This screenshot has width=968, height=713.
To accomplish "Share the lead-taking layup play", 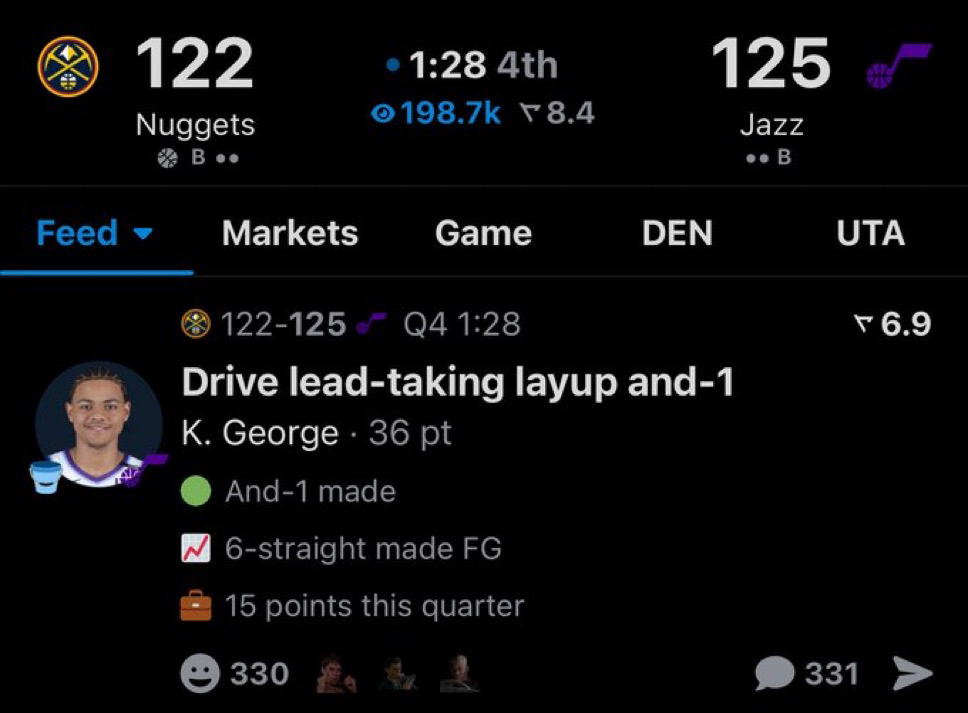I will tap(911, 674).
